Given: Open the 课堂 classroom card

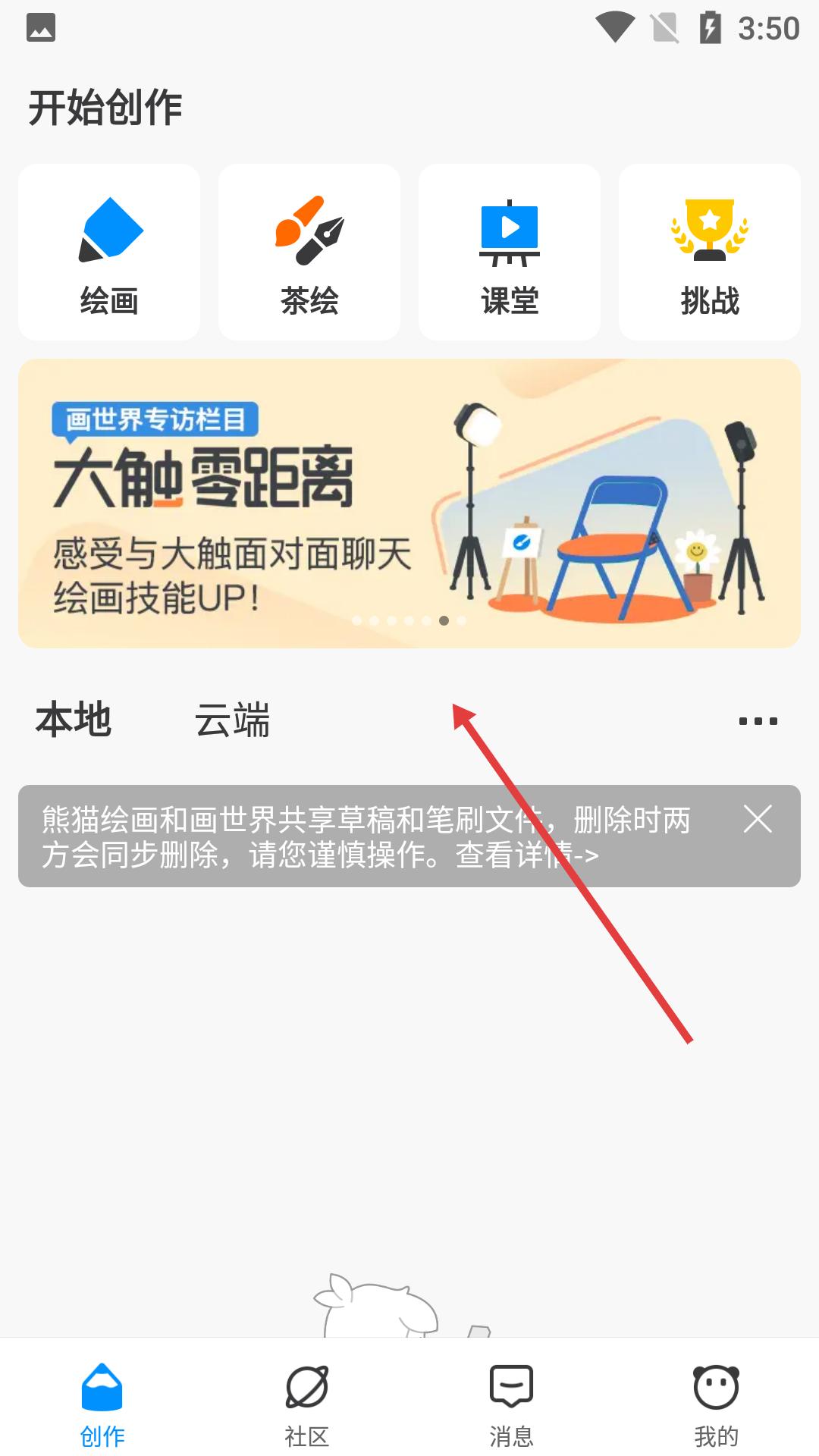Looking at the screenshot, I should pyautogui.click(x=510, y=252).
